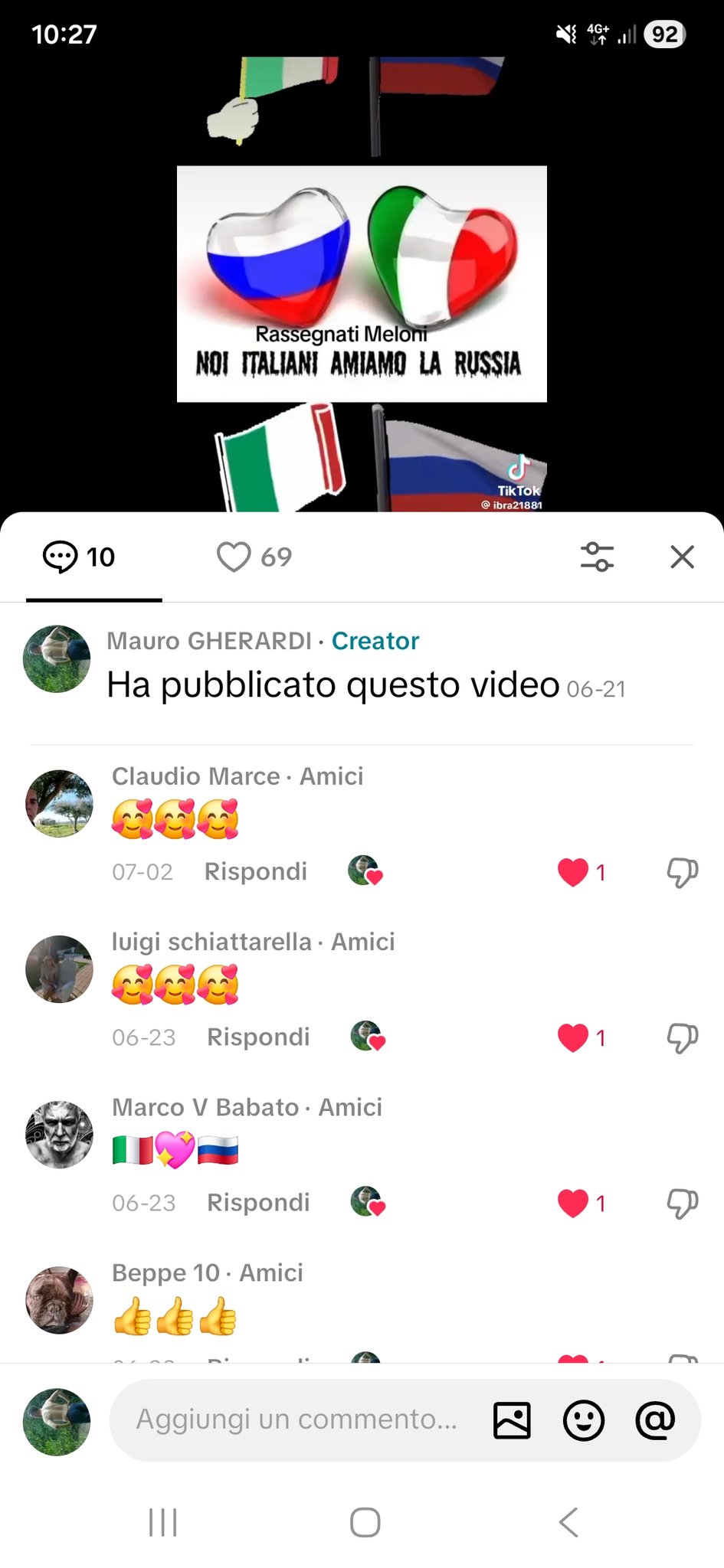Tap the Aggiungi un commento field

(297, 1419)
